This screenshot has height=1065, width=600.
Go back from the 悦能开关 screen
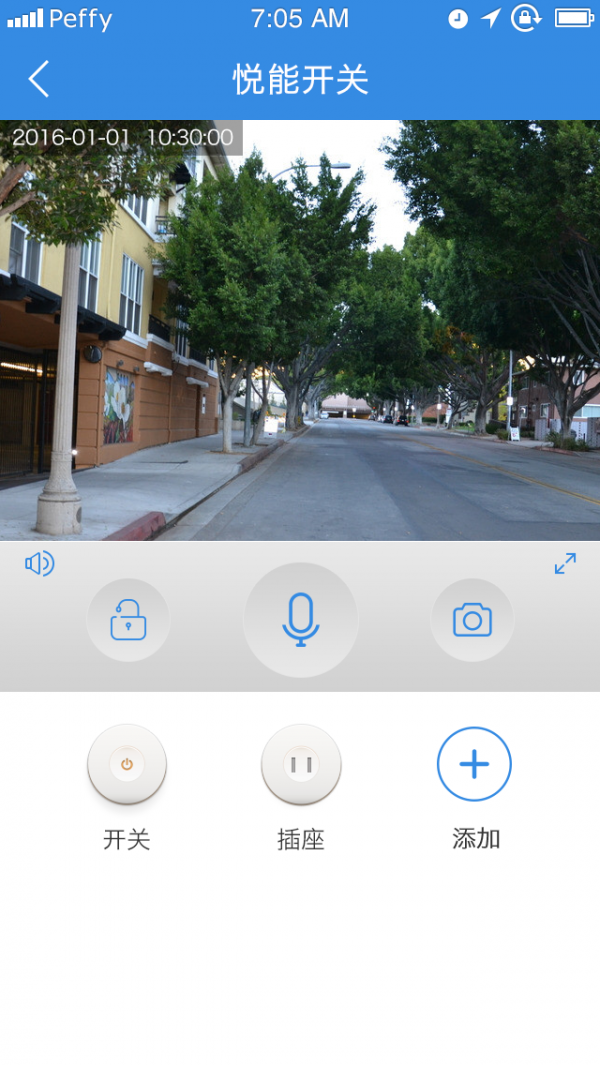click(x=39, y=79)
